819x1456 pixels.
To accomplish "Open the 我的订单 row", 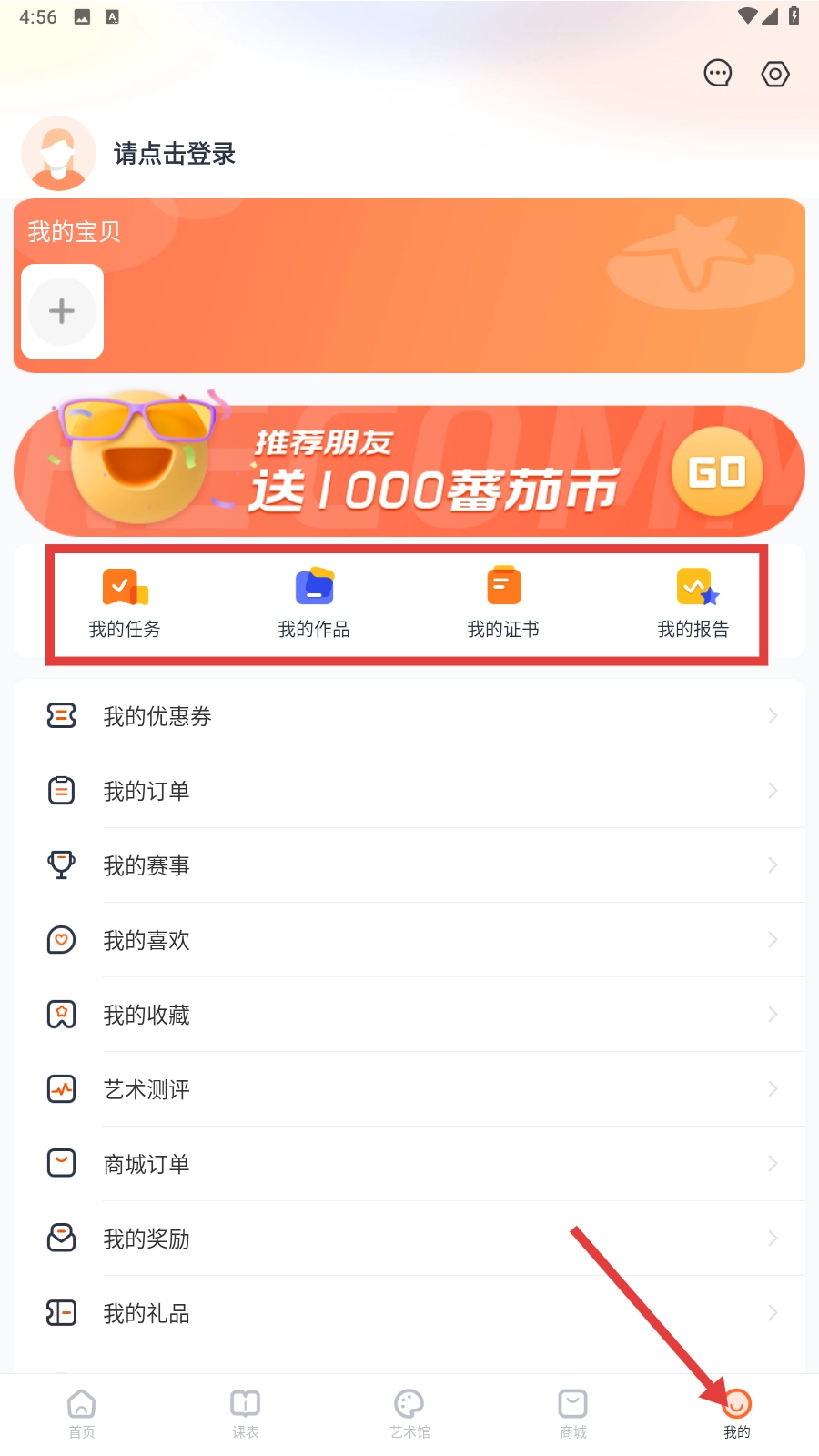I will [x=409, y=792].
